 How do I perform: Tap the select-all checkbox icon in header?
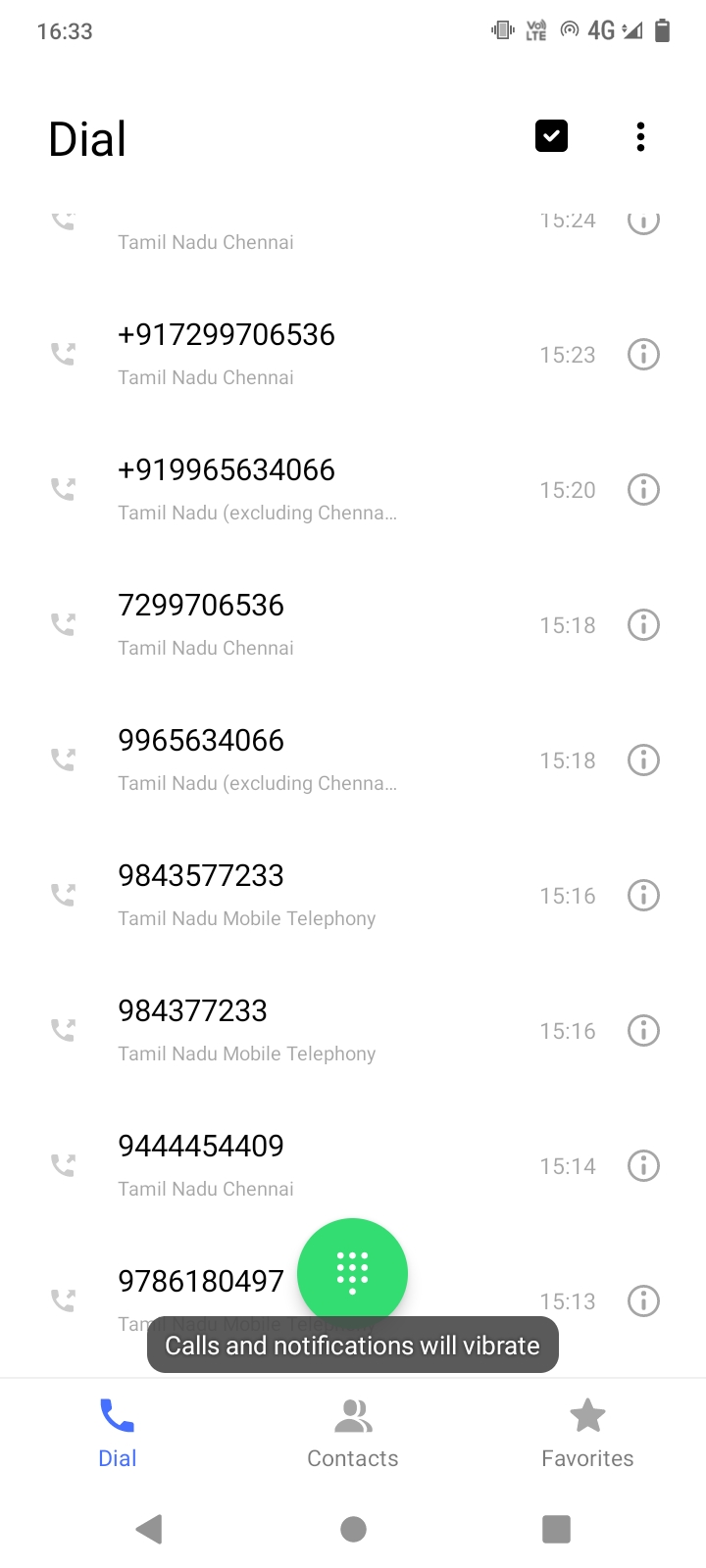551,136
